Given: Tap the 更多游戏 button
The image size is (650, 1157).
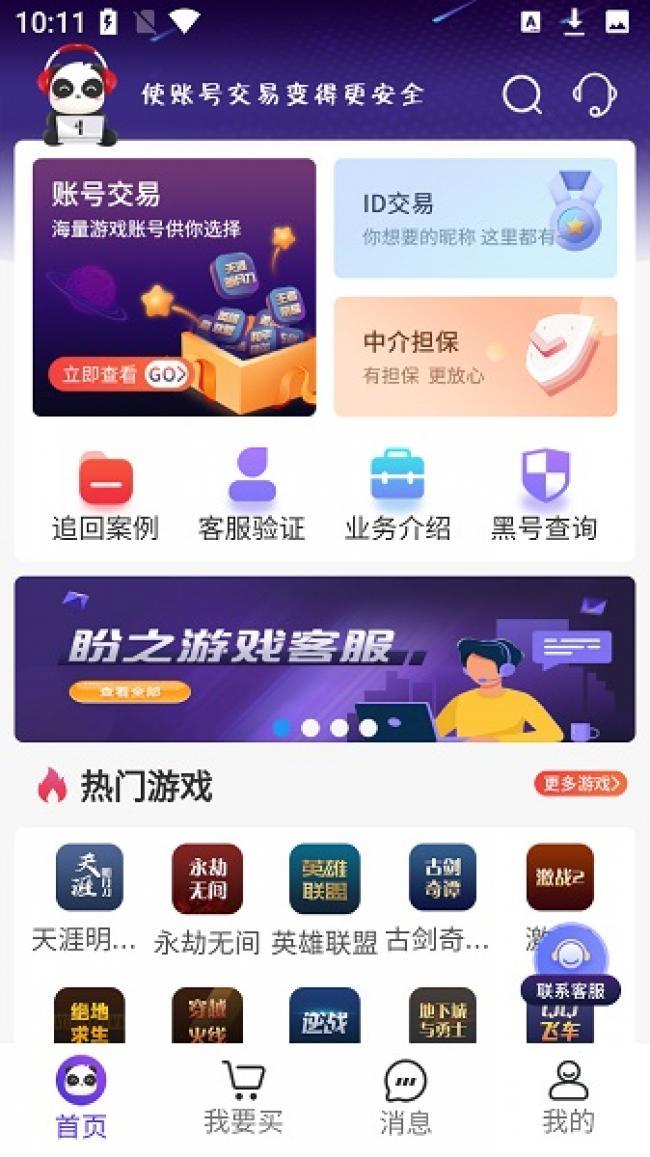Looking at the screenshot, I should coord(580,784).
